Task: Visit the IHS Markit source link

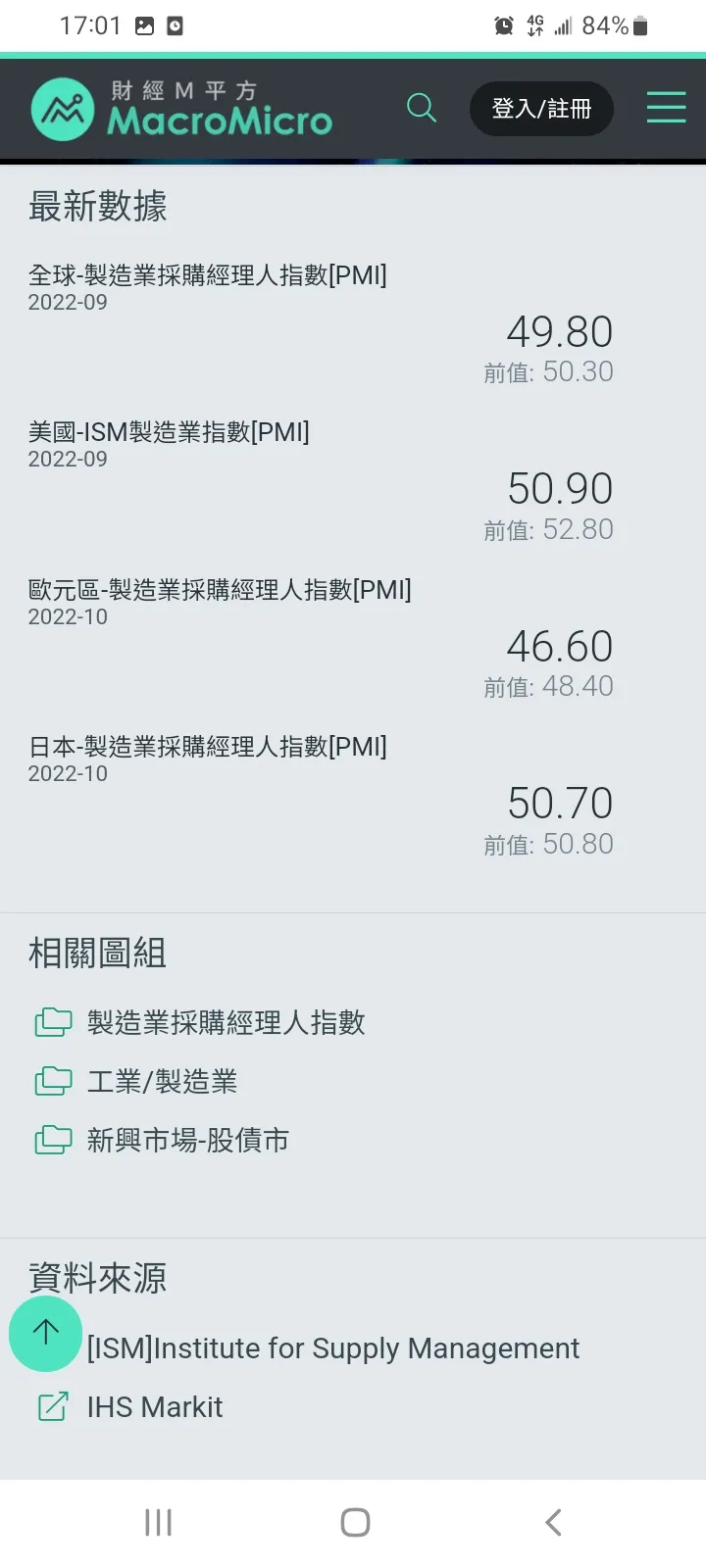Action: (x=157, y=1406)
